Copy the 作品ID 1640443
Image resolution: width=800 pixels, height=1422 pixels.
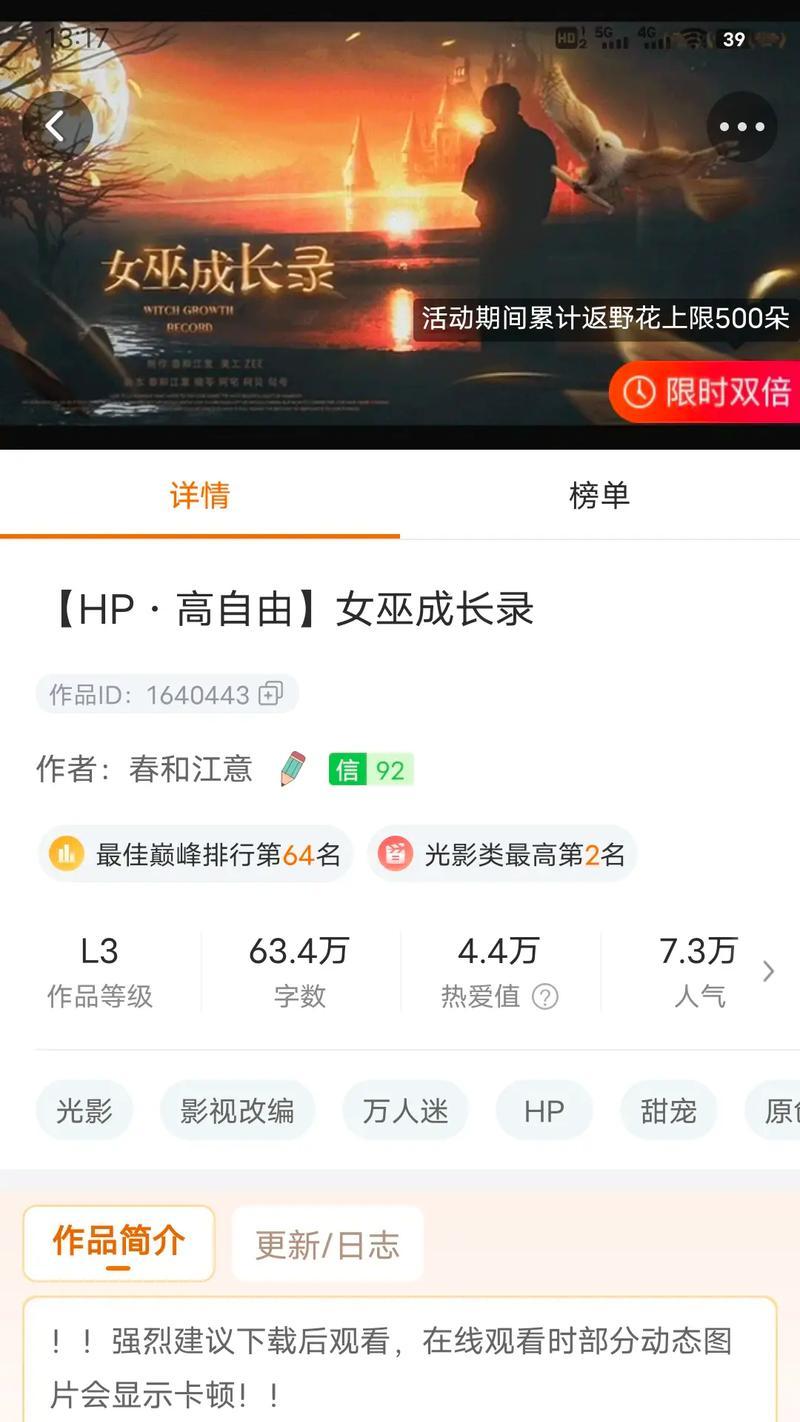coord(271,694)
